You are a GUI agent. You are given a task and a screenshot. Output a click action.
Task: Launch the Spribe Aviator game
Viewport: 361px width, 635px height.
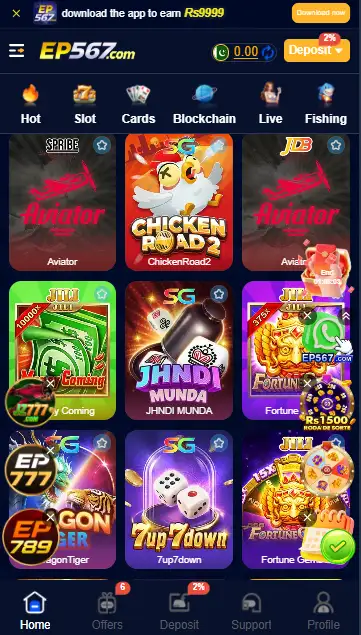tap(62, 202)
